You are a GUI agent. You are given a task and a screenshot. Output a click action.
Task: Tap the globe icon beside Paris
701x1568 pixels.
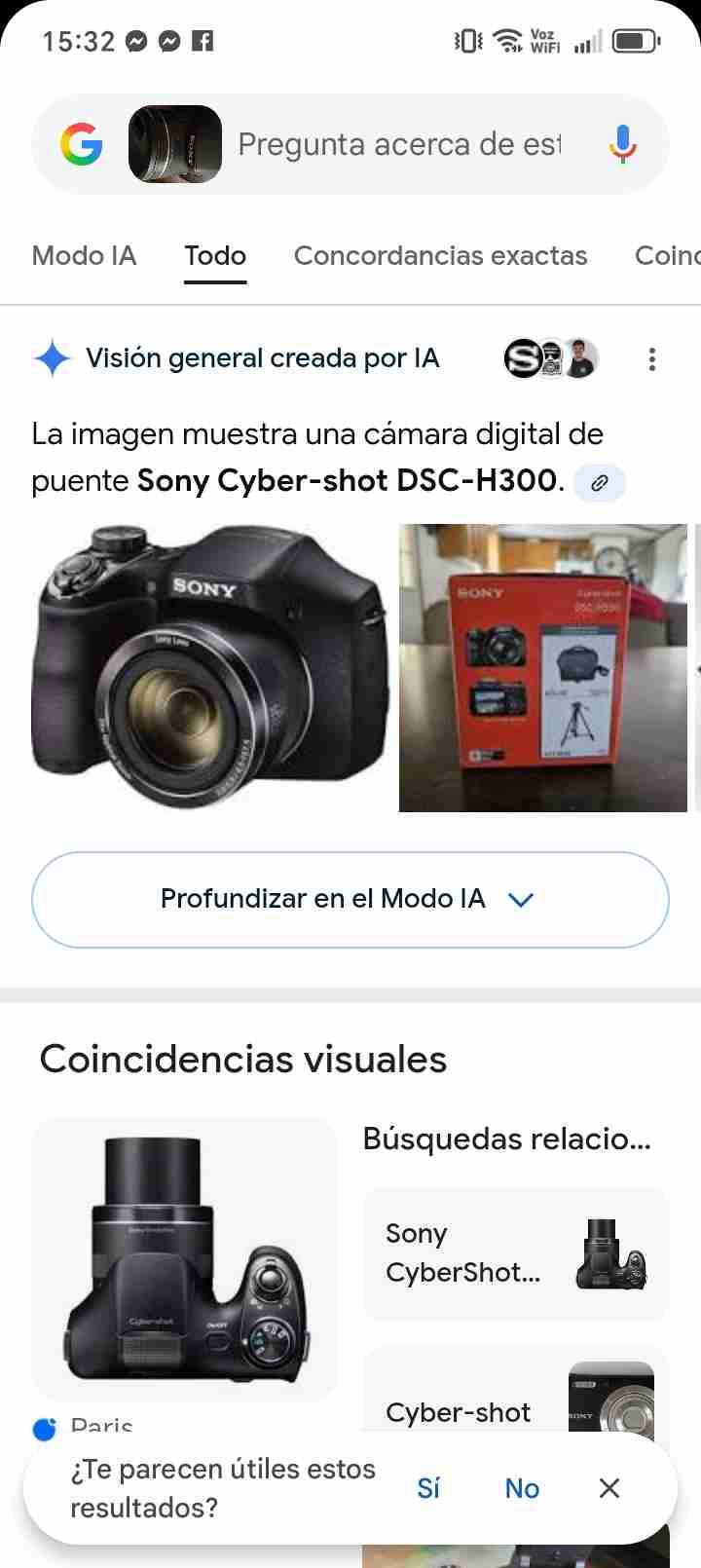[x=43, y=1427]
